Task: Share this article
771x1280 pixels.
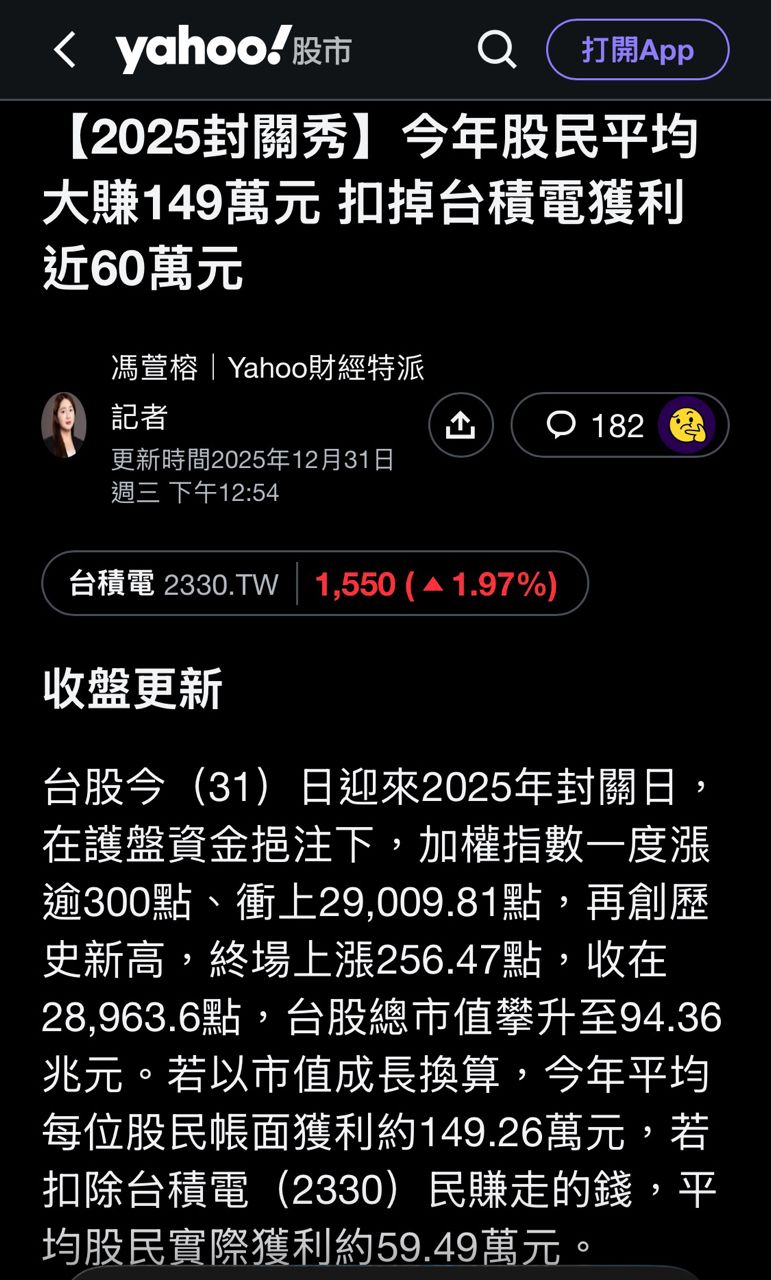Action: click(461, 425)
